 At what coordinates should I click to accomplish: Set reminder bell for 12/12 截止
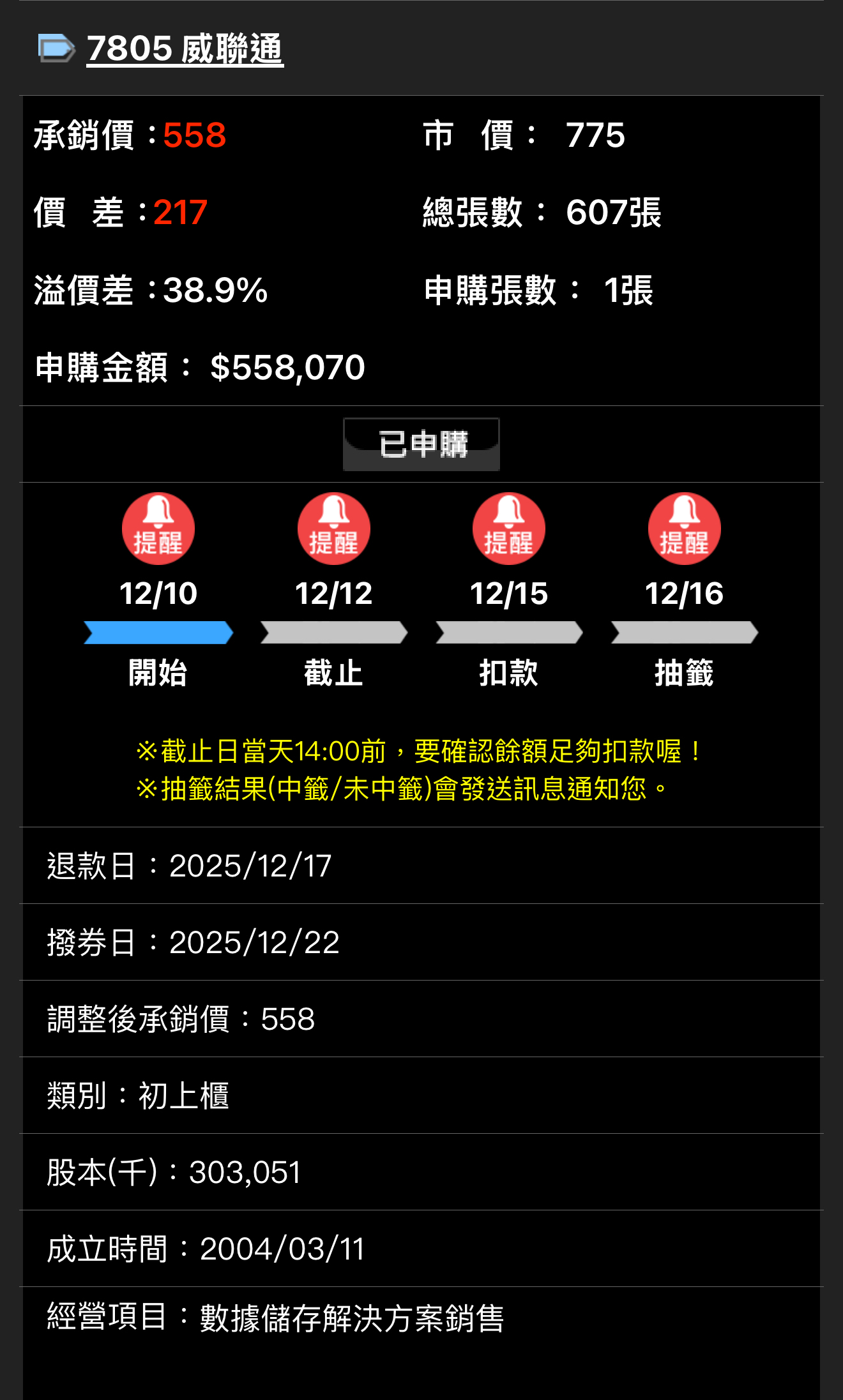pos(333,529)
